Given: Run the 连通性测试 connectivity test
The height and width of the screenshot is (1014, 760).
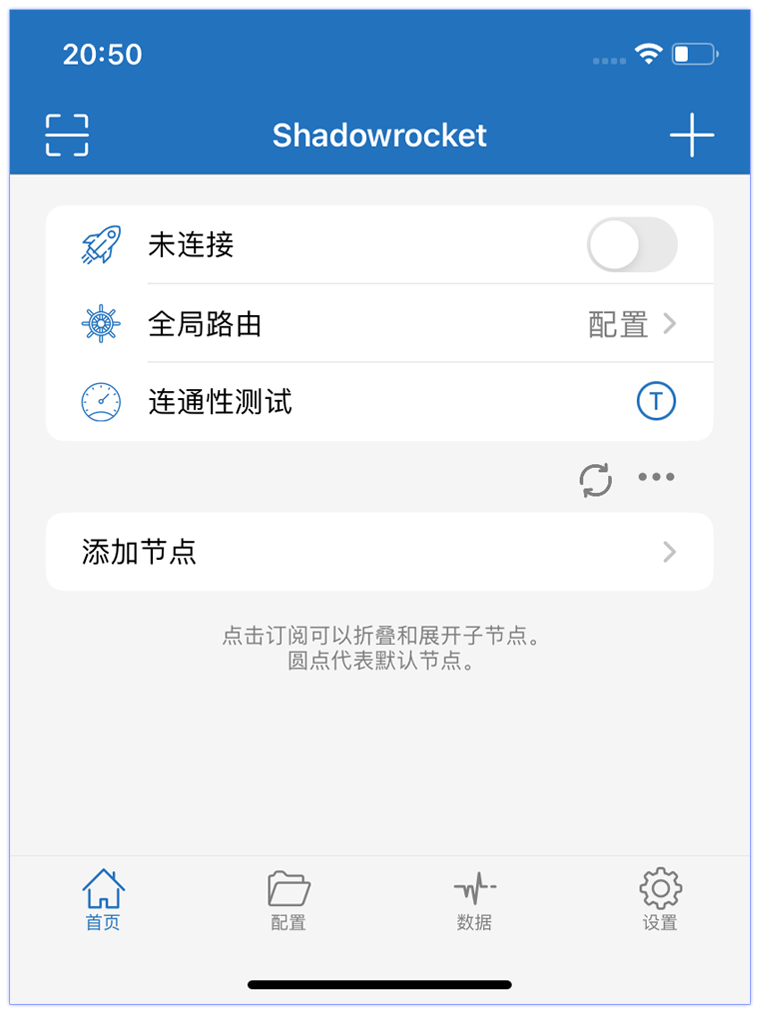Looking at the screenshot, I should click(x=220, y=402).
